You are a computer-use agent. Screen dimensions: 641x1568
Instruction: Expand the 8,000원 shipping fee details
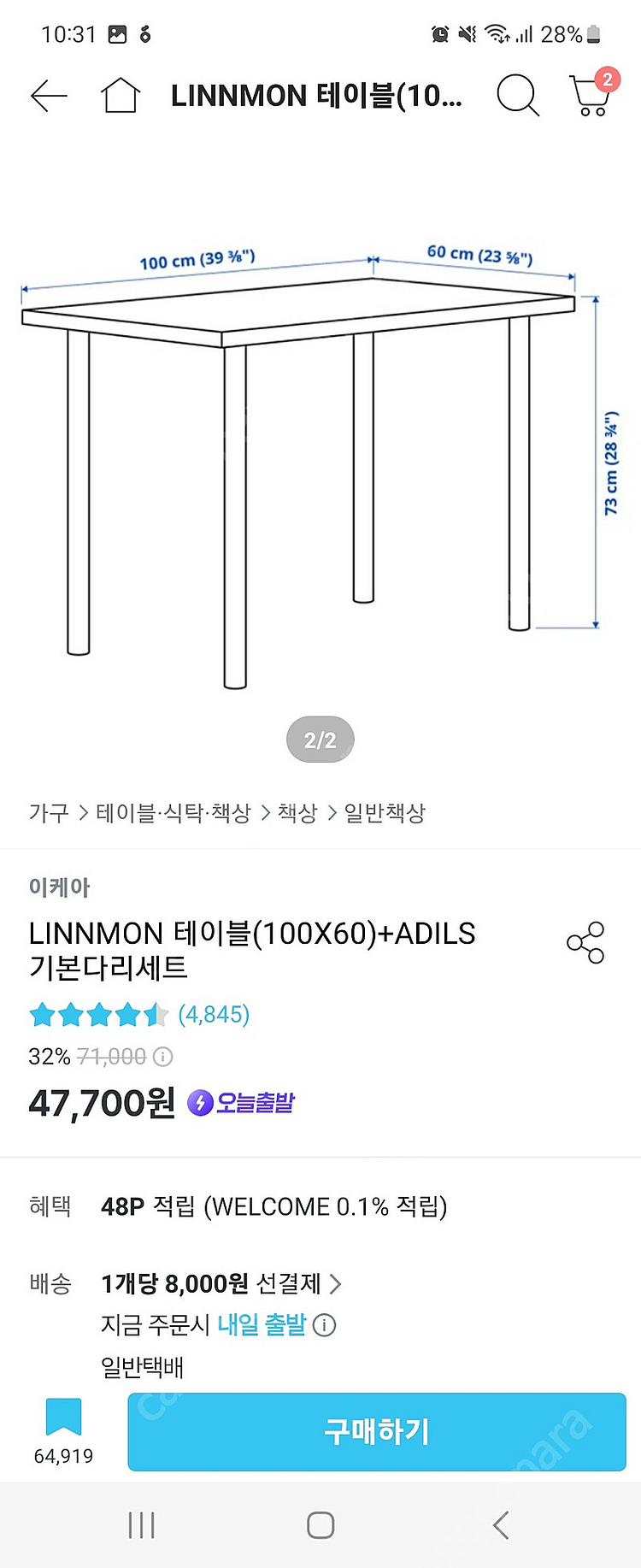335,1283
